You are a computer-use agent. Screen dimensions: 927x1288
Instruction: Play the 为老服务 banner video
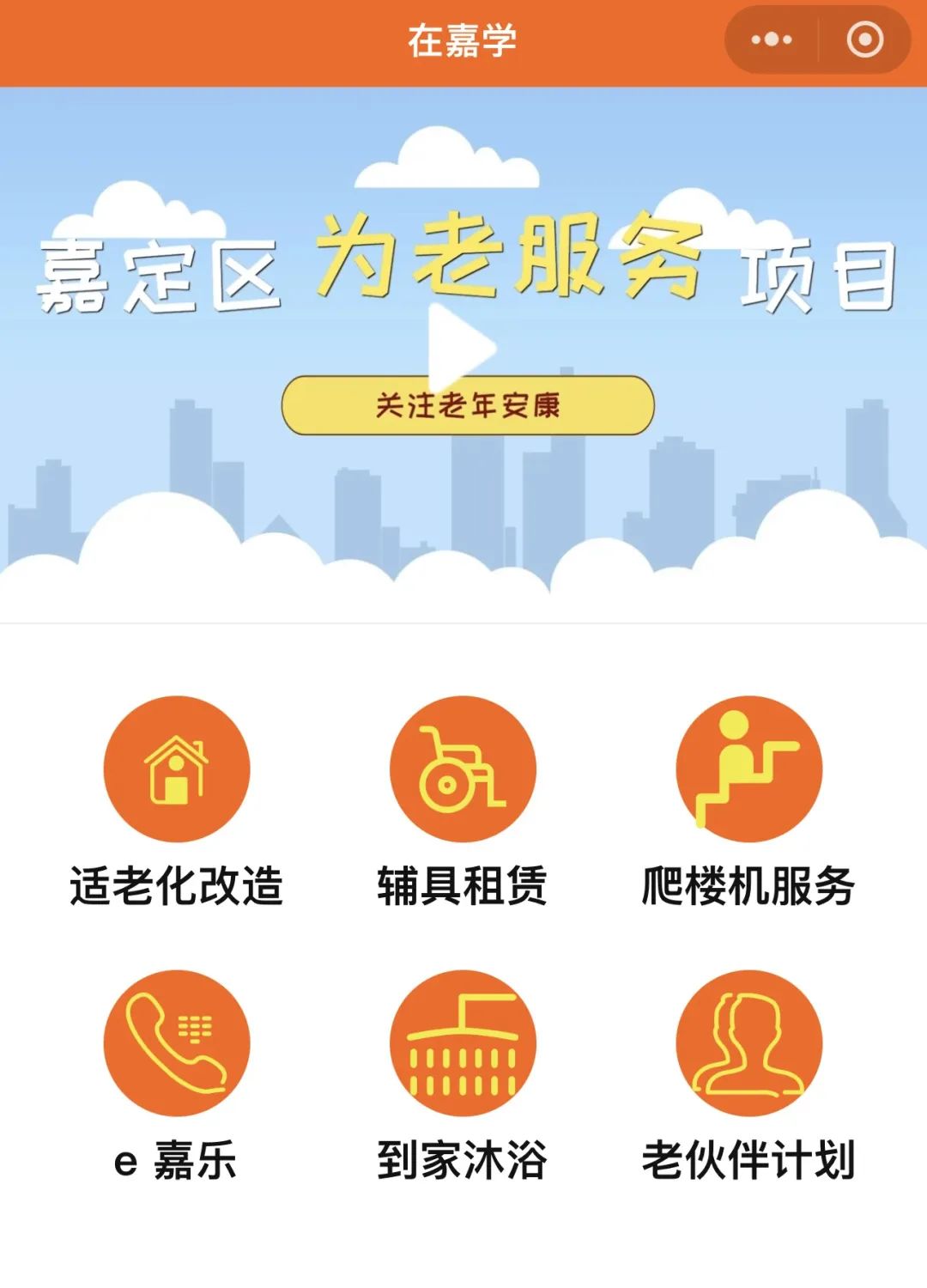[x=463, y=348]
